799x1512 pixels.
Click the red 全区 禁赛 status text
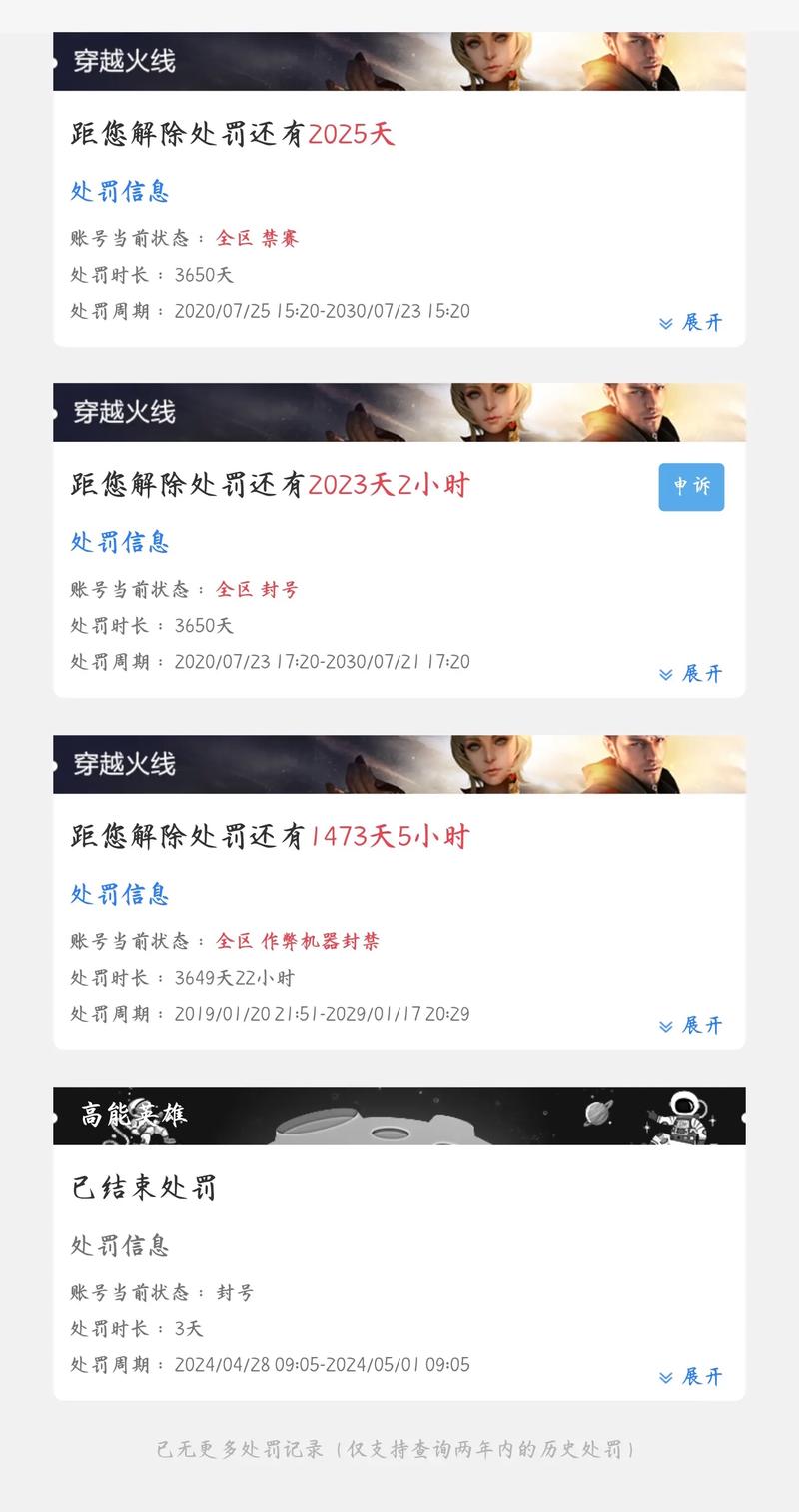[x=258, y=238]
